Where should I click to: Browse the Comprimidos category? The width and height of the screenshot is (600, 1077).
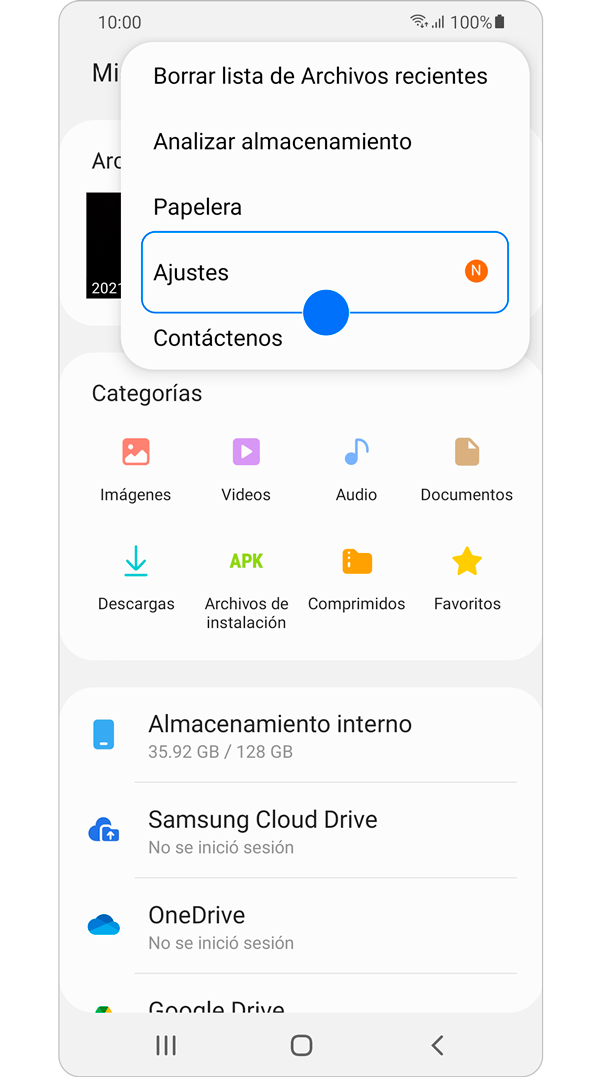356,578
